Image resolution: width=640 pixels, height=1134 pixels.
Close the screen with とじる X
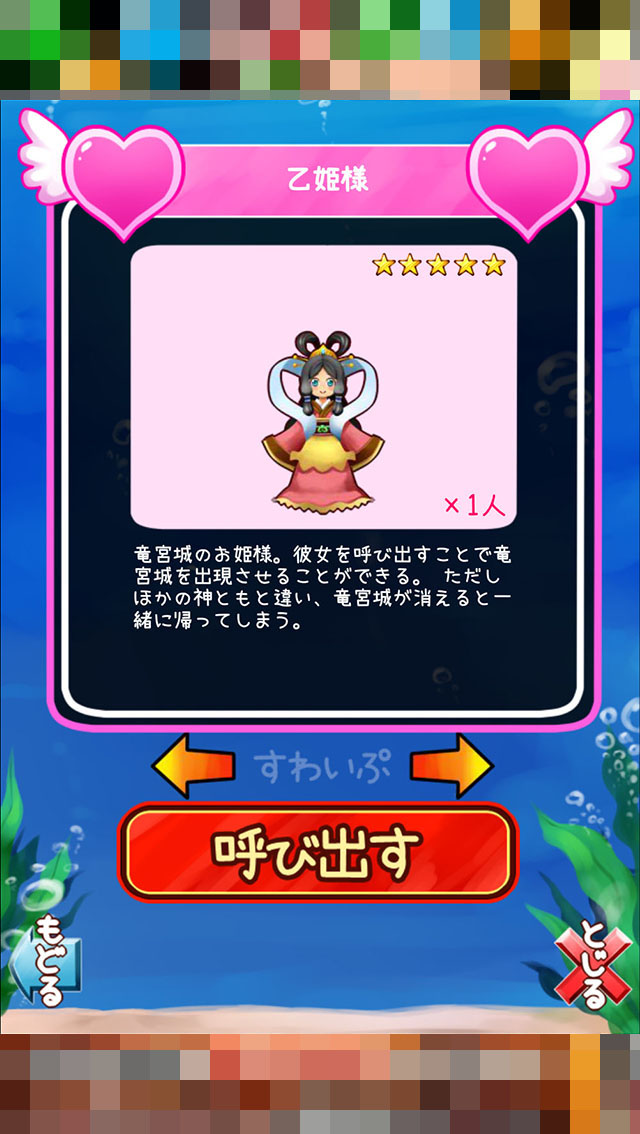click(x=593, y=967)
